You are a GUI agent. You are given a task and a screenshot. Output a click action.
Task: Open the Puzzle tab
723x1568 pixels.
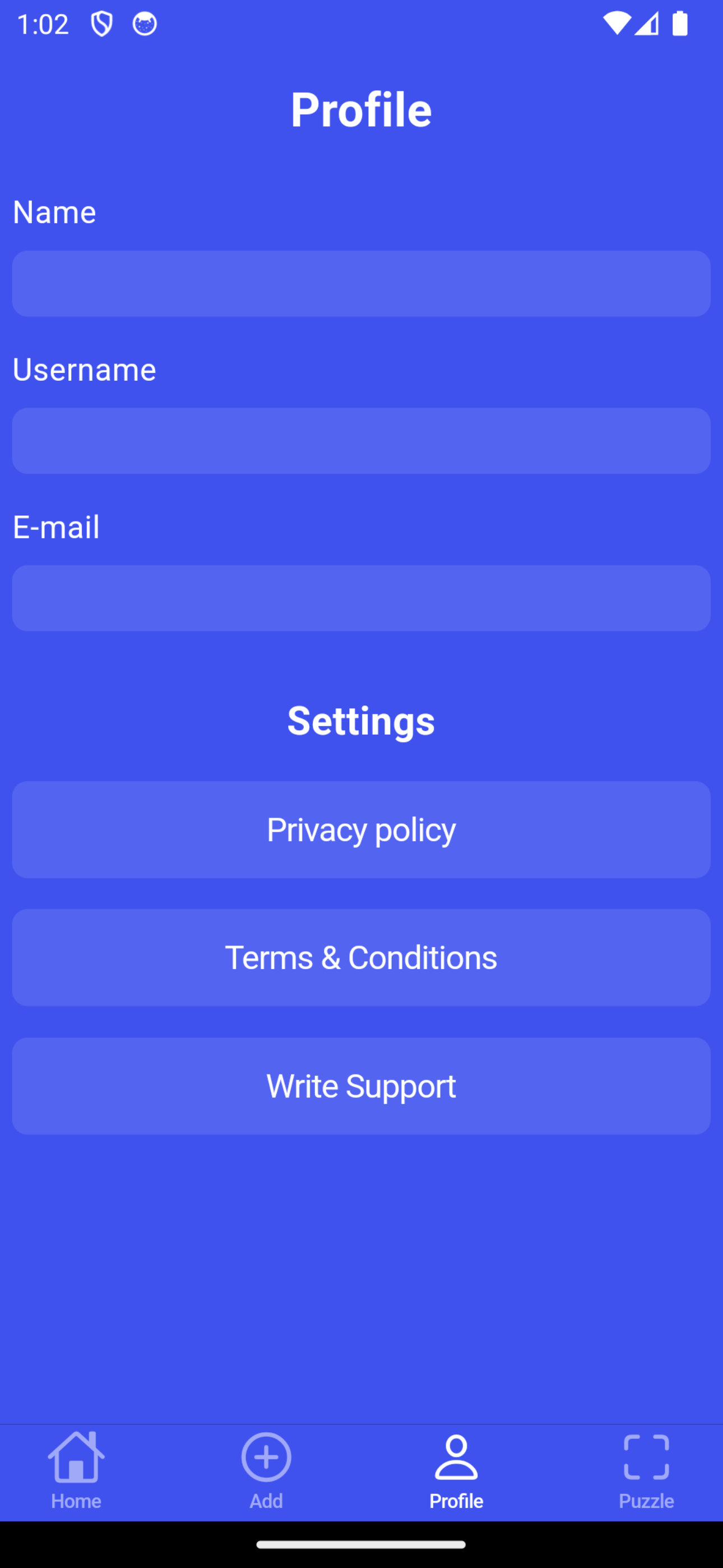[x=646, y=1469]
